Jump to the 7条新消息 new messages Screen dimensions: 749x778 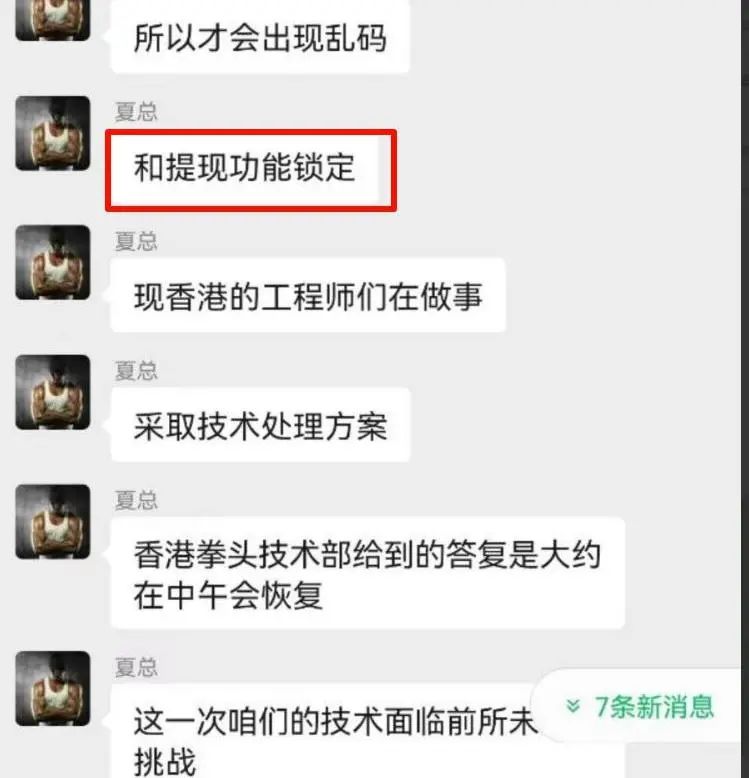click(641, 707)
